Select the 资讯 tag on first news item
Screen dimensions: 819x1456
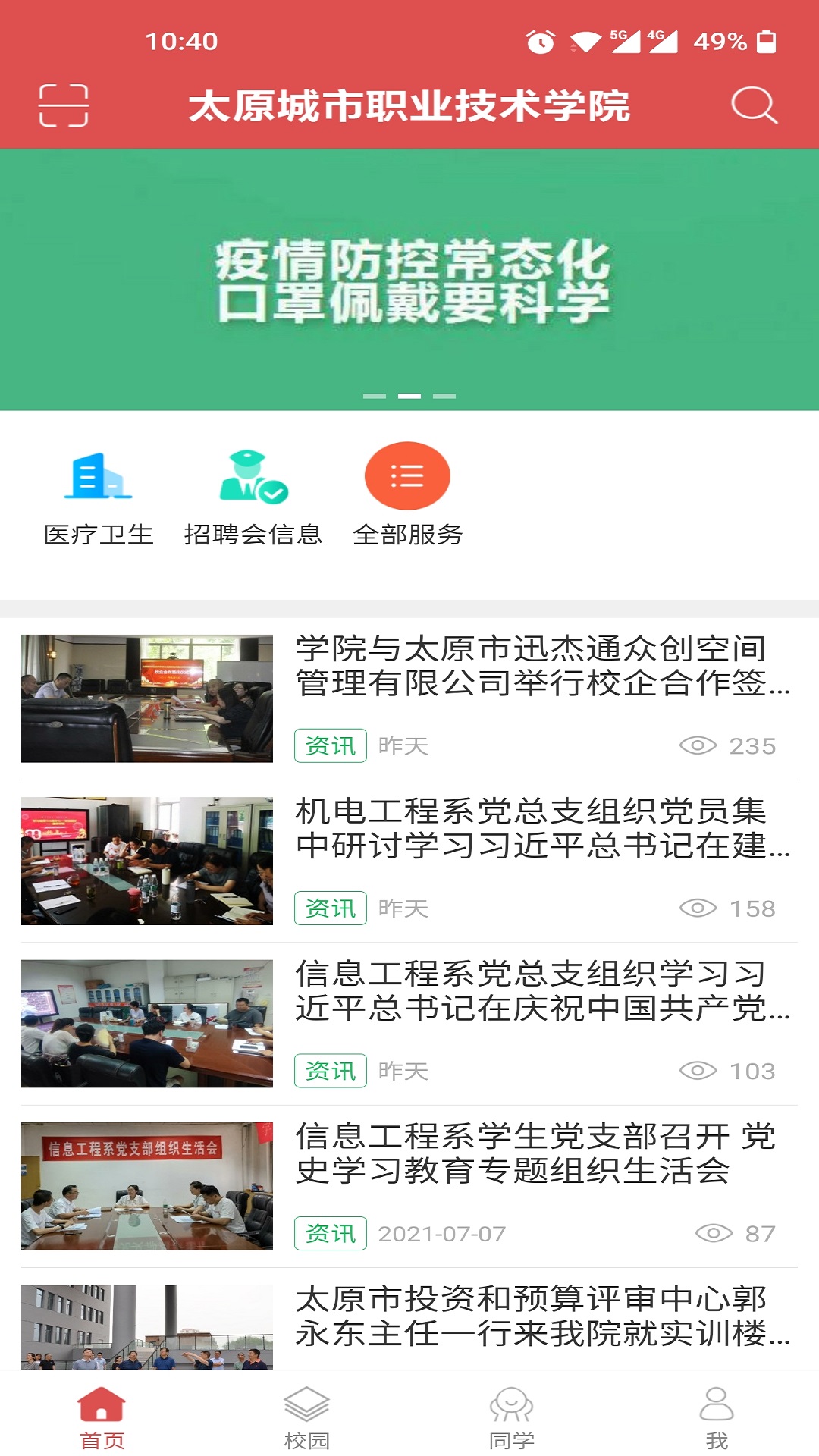pos(331,745)
